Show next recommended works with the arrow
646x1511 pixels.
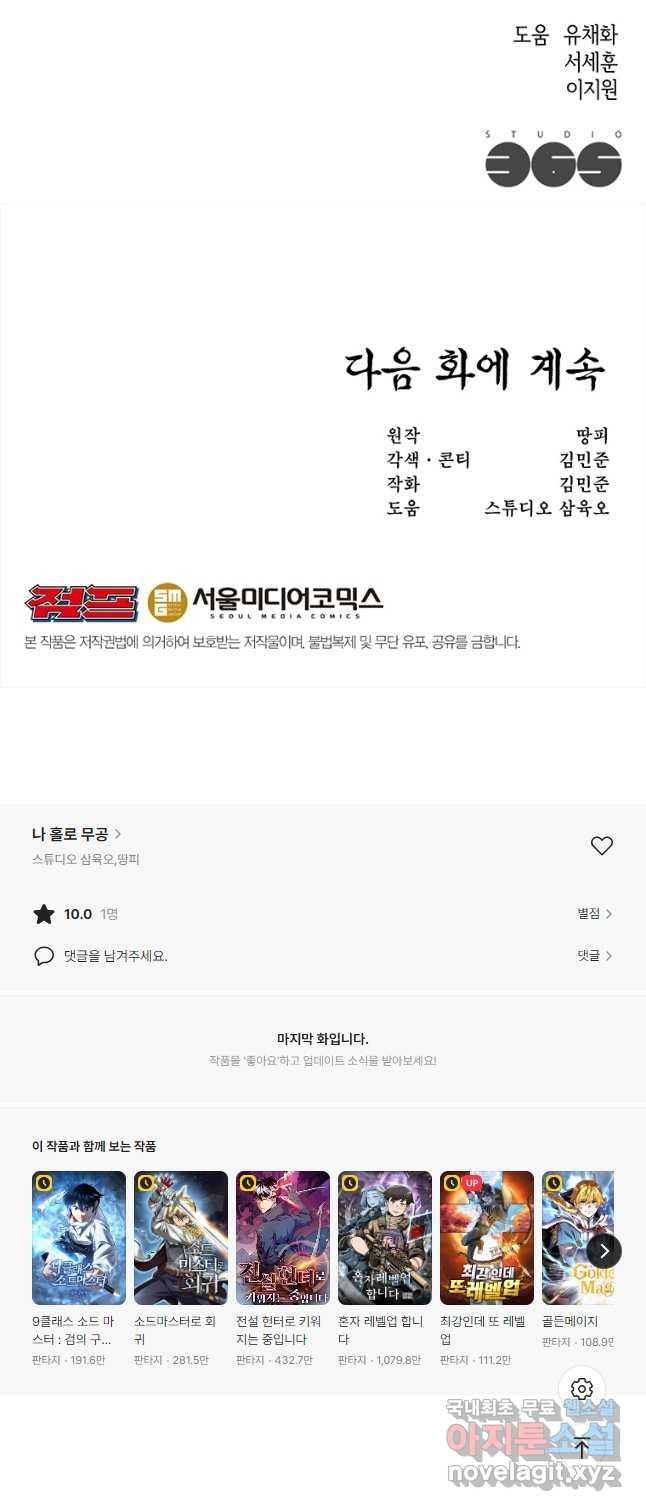click(x=604, y=1250)
